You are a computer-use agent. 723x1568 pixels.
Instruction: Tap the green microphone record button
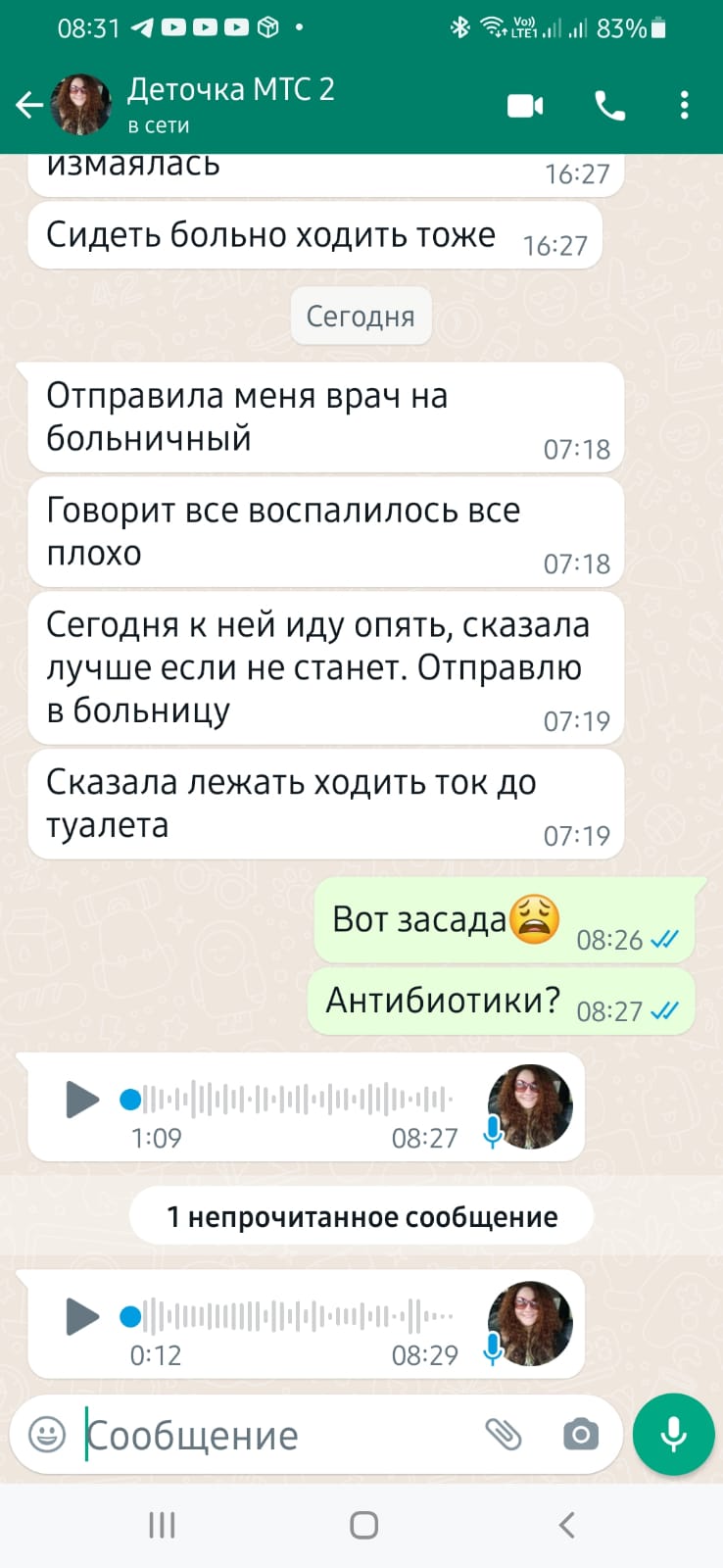pos(673,1435)
